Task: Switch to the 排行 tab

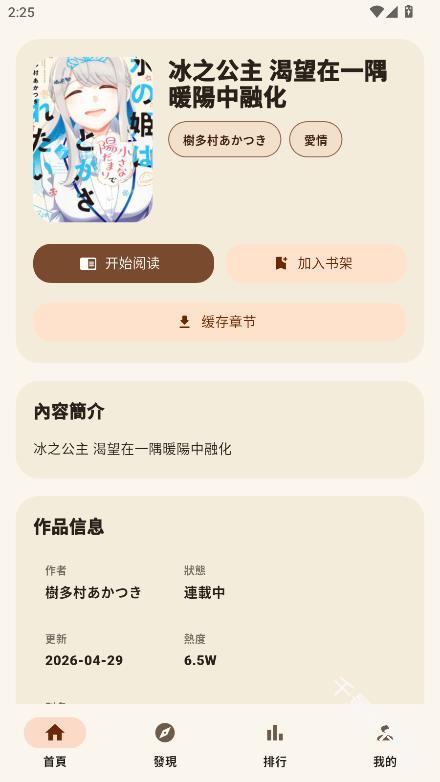Action: (x=275, y=743)
